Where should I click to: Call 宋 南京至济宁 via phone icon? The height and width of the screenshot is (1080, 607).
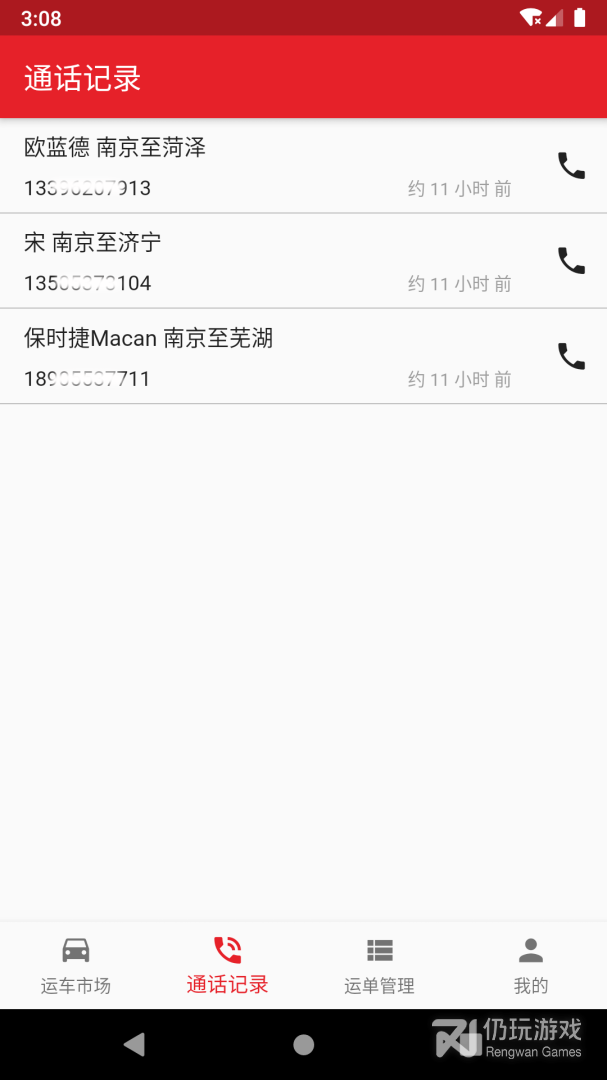coord(571,261)
